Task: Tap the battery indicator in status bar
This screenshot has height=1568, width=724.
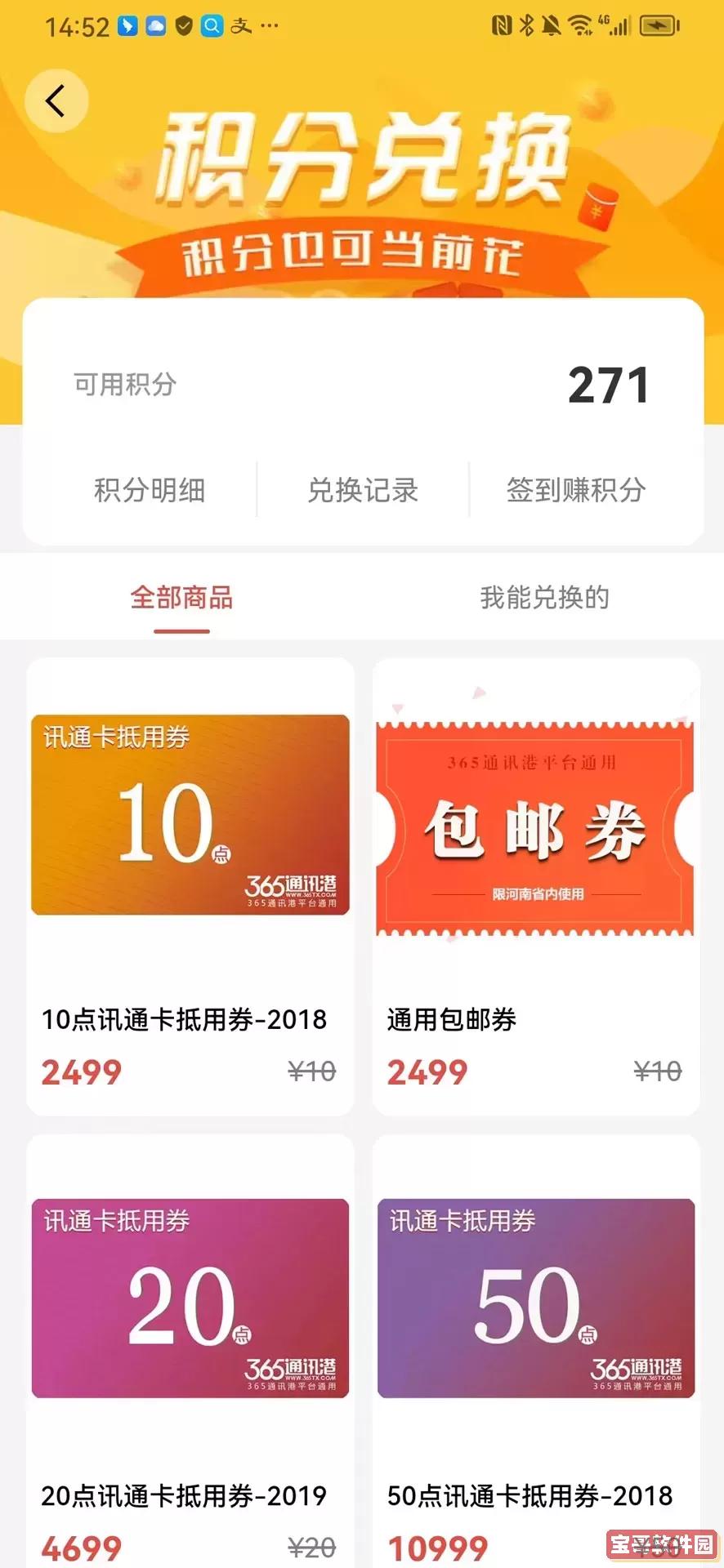Action: [x=660, y=26]
